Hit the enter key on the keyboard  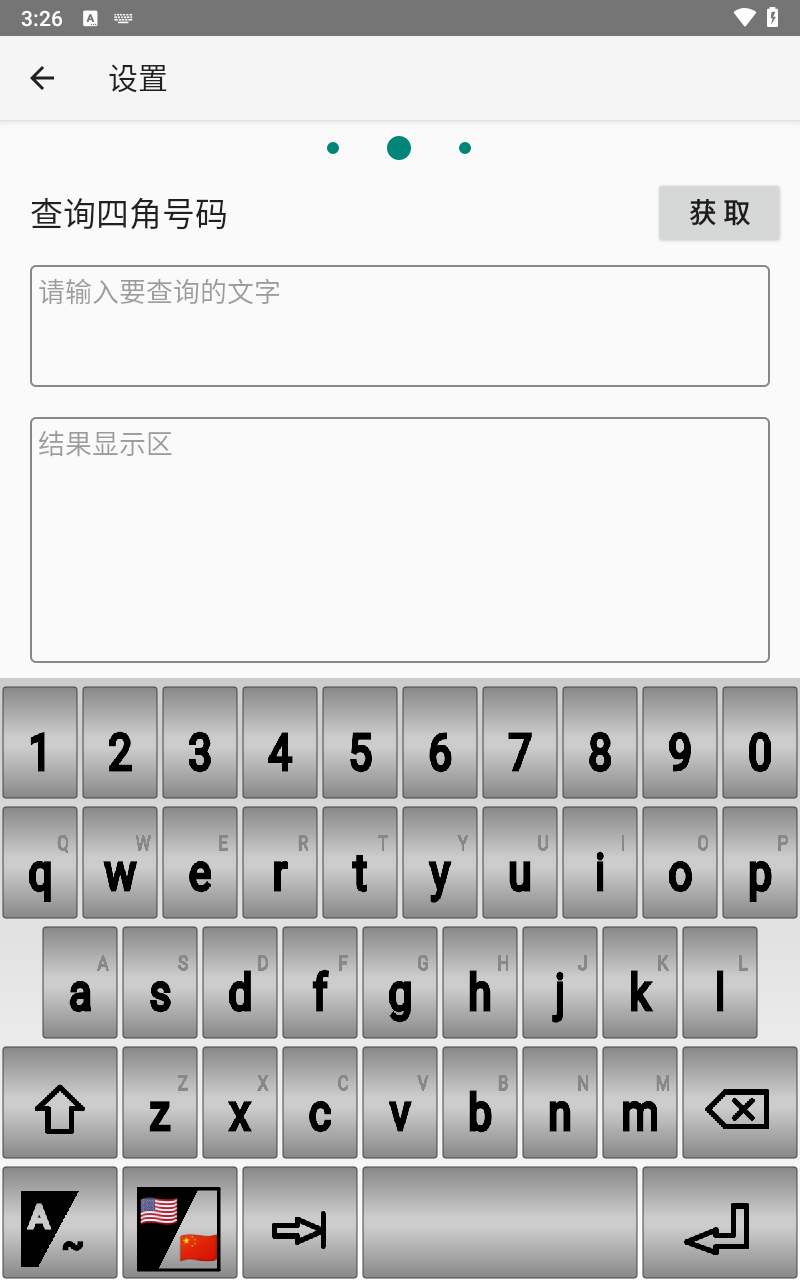tap(719, 1222)
